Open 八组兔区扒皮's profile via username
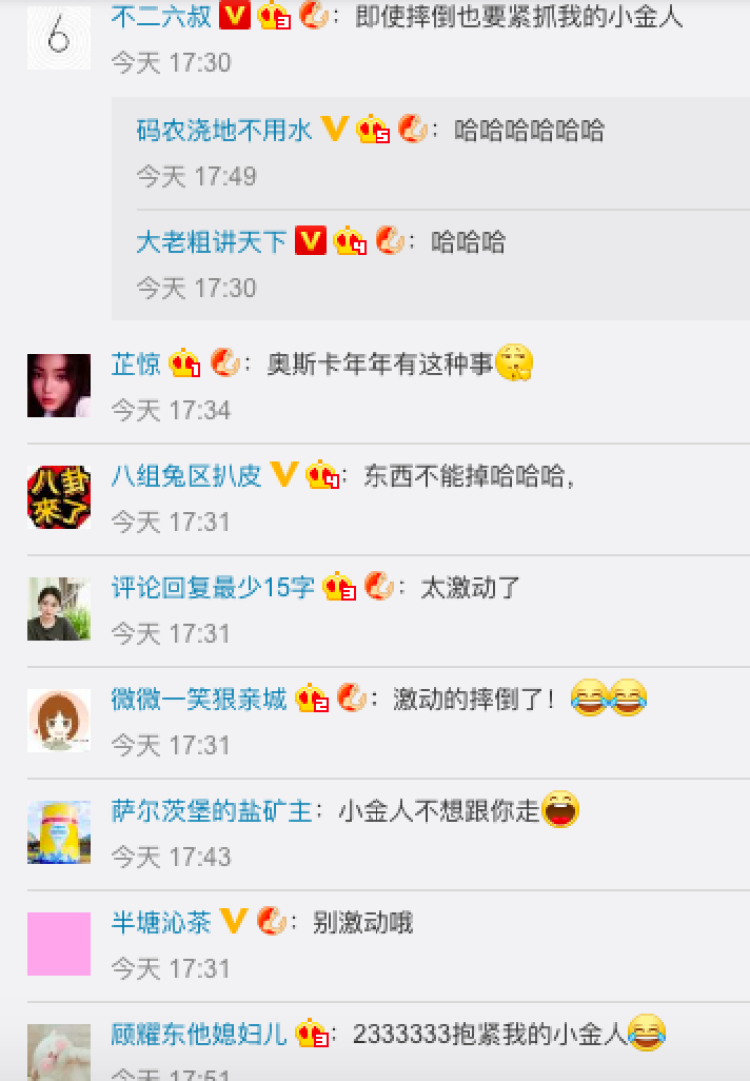 (x=186, y=475)
